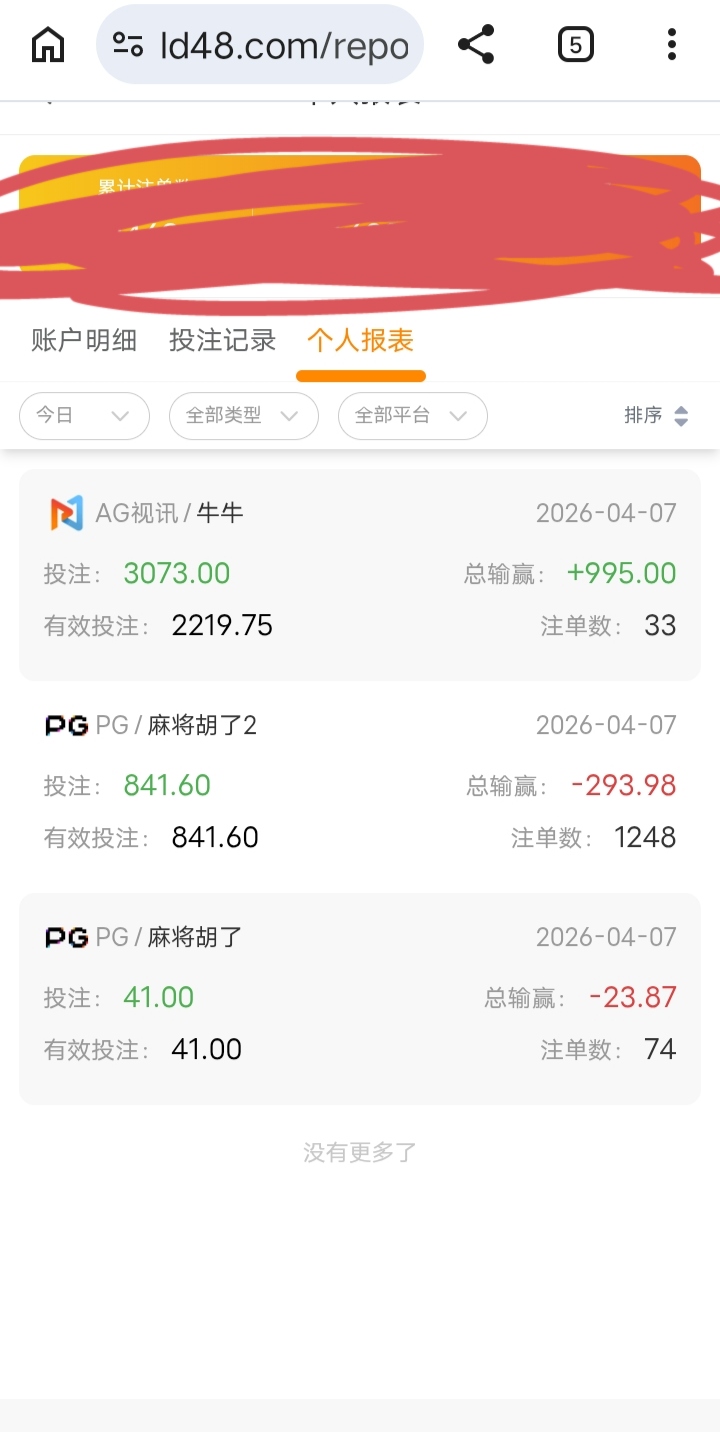Expand the 全部平台 filter dropdown
720x1432 pixels.
click(x=412, y=416)
